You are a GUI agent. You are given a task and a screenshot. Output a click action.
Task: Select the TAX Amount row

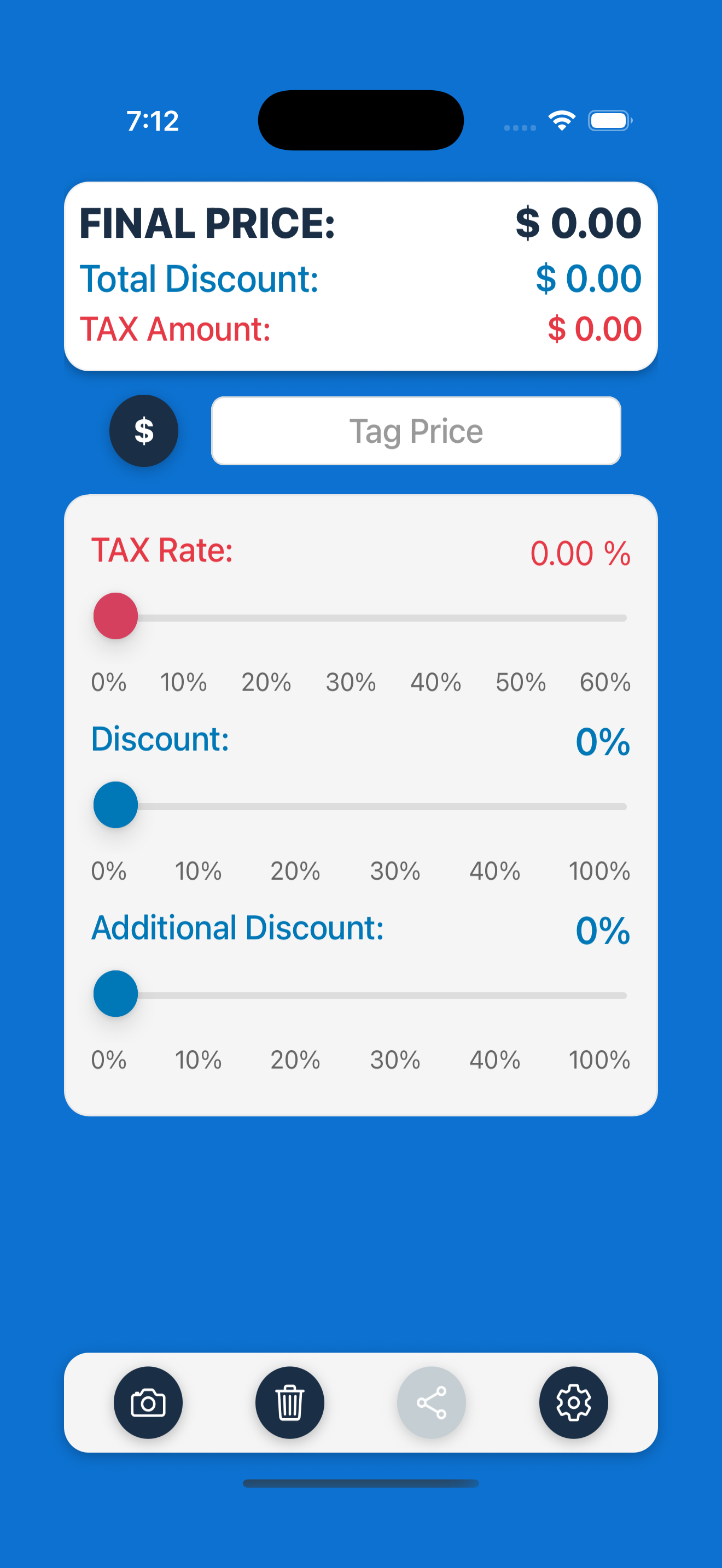coord(362,329)
